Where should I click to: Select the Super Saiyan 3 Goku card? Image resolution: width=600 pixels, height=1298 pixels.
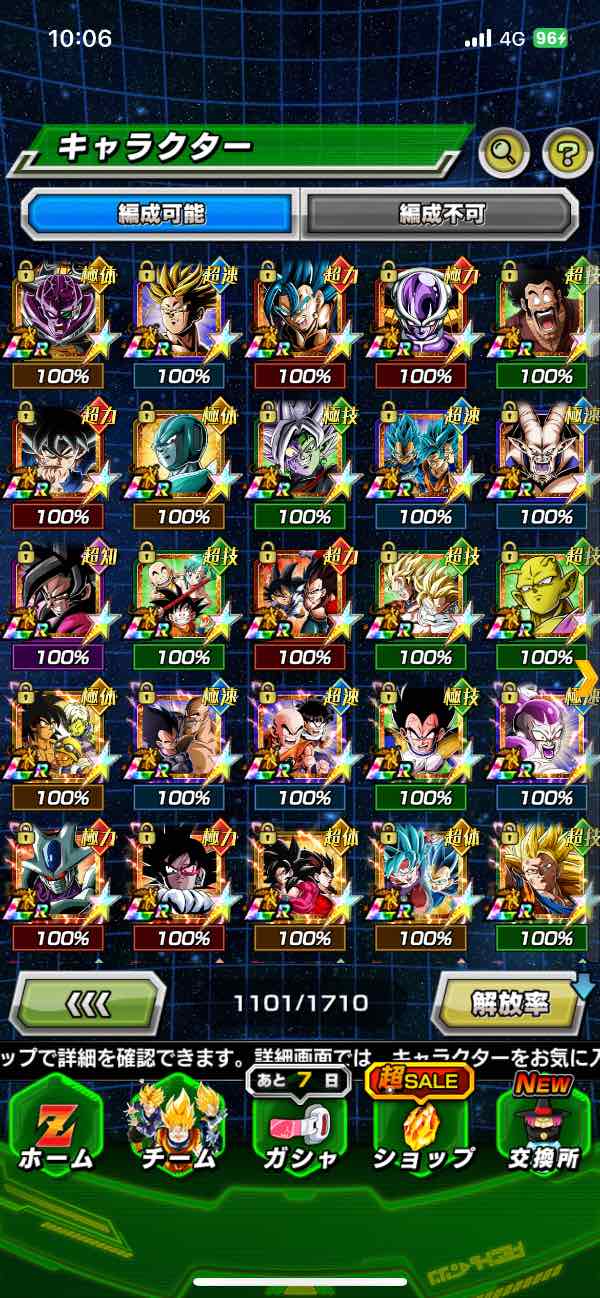(x=545, y=874)
